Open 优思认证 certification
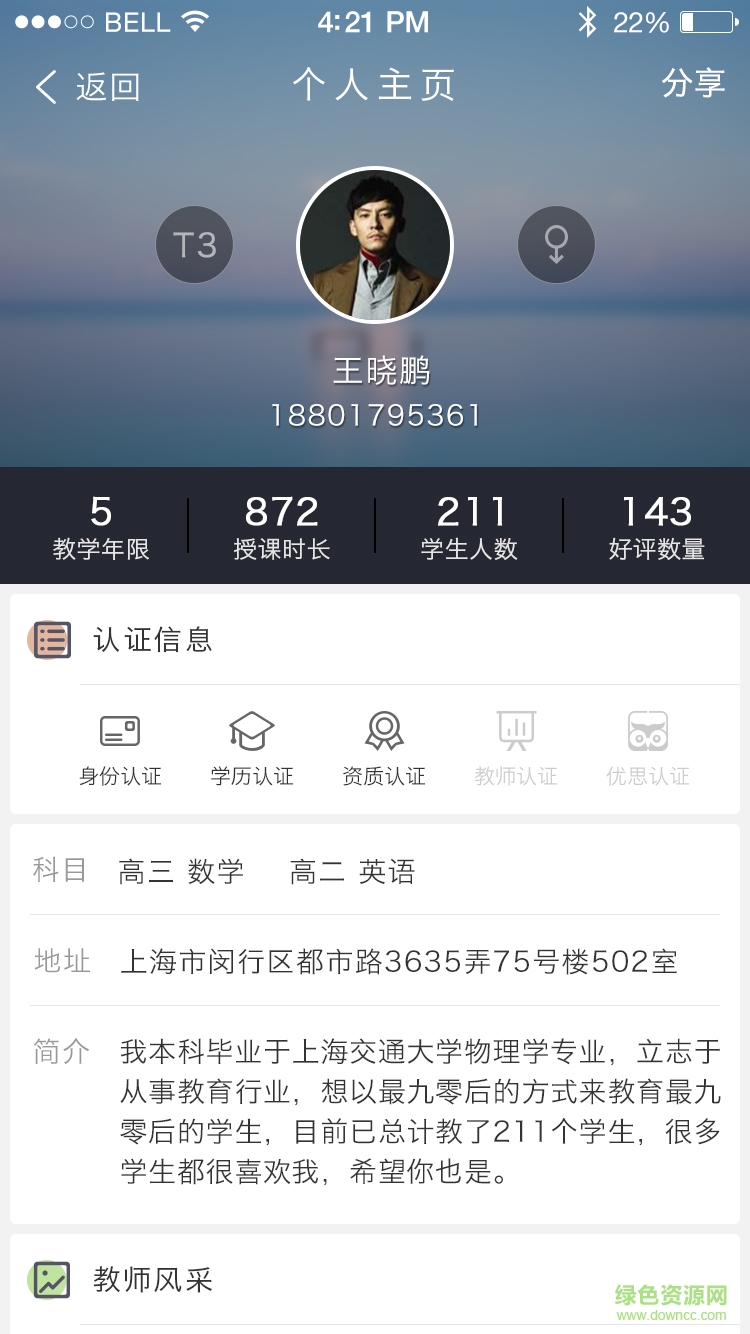The width and height of the screenshot is (750, 1334). coord(648,748)
